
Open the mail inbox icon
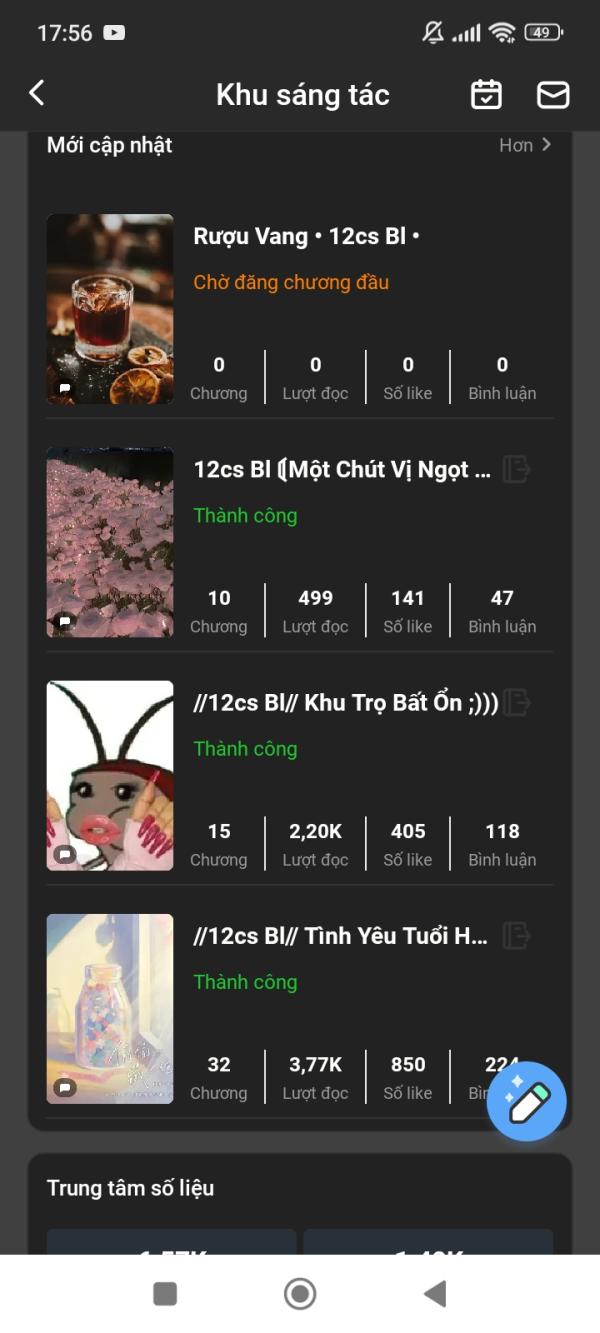pyautogui.click(x=553, y=95)
